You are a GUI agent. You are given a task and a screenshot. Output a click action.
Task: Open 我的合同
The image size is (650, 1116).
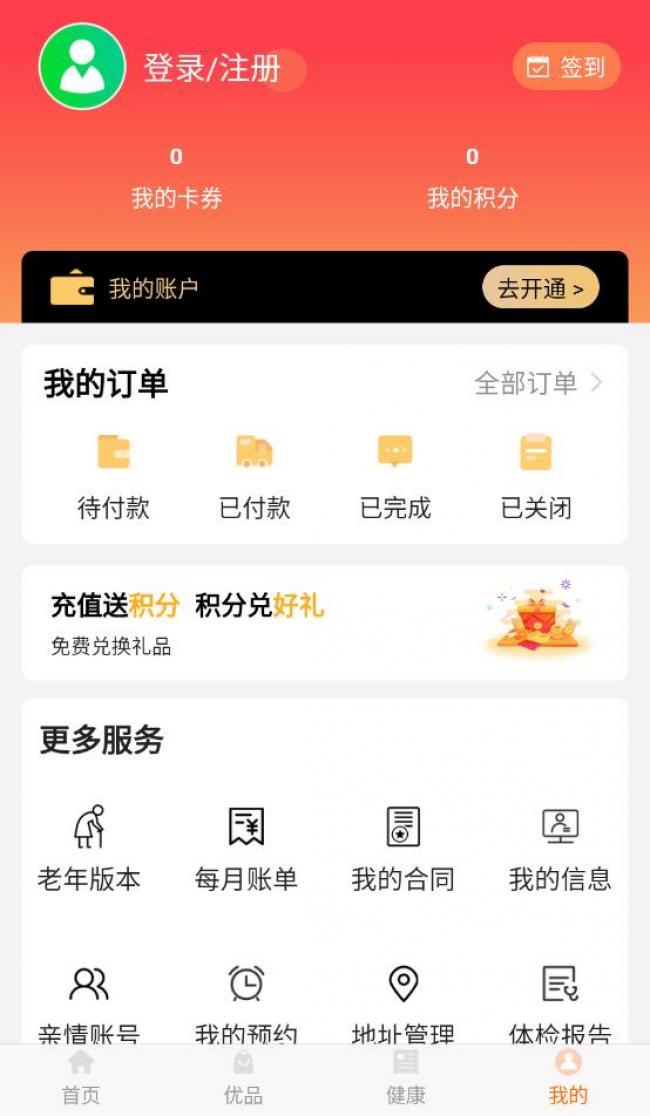403,848
